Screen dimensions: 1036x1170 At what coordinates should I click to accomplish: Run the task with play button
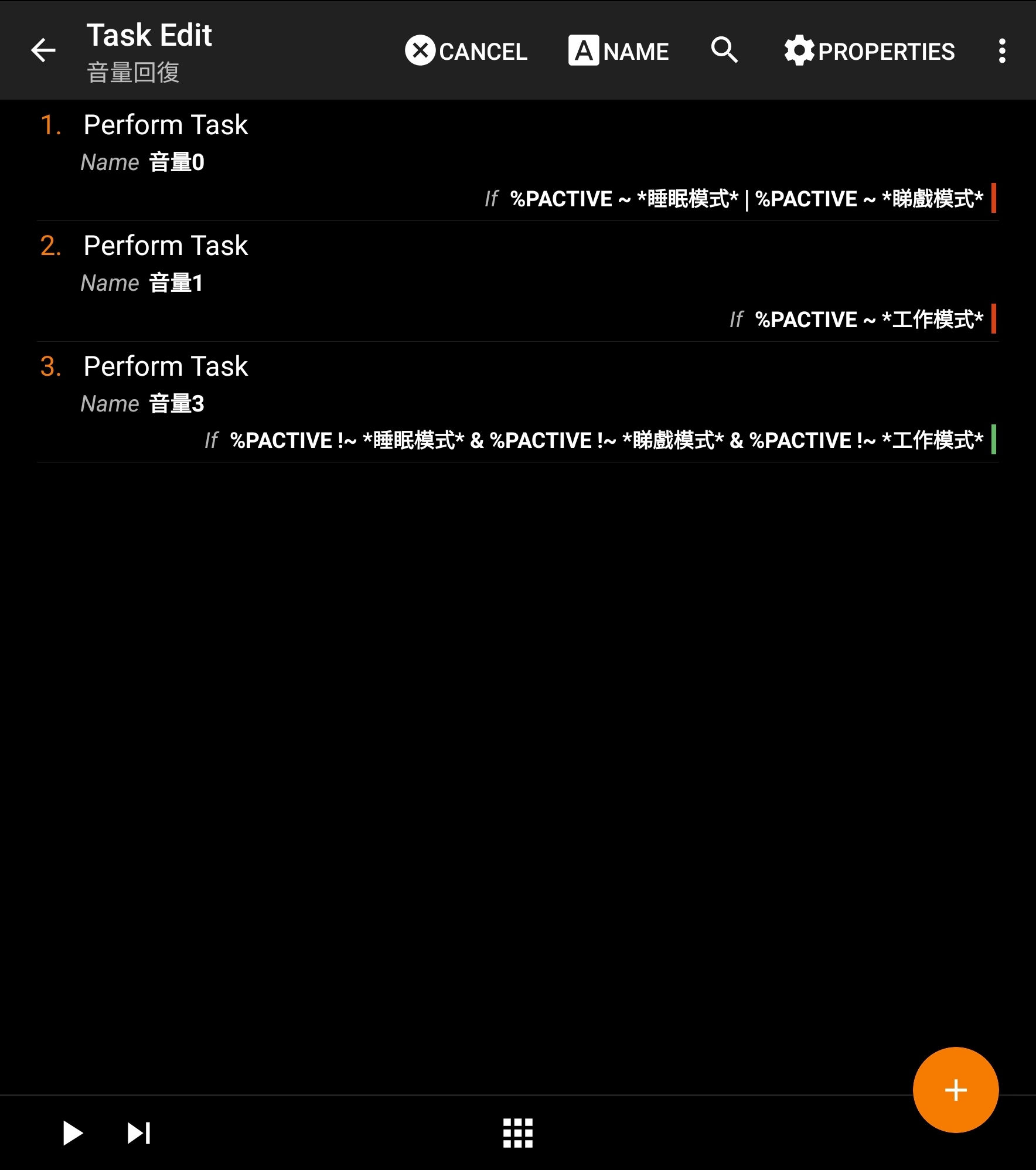[x=73, y=1132]
